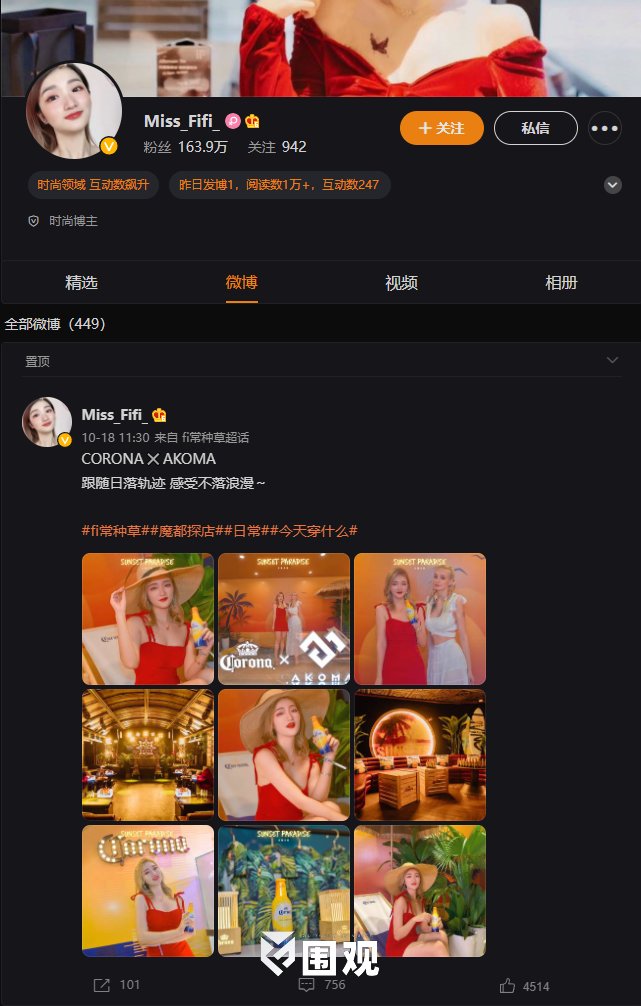Expand the pinned post dropdown arrow
Image resolution: width=641 pixels, height=1006 pixels.
[x=613, y=360]
